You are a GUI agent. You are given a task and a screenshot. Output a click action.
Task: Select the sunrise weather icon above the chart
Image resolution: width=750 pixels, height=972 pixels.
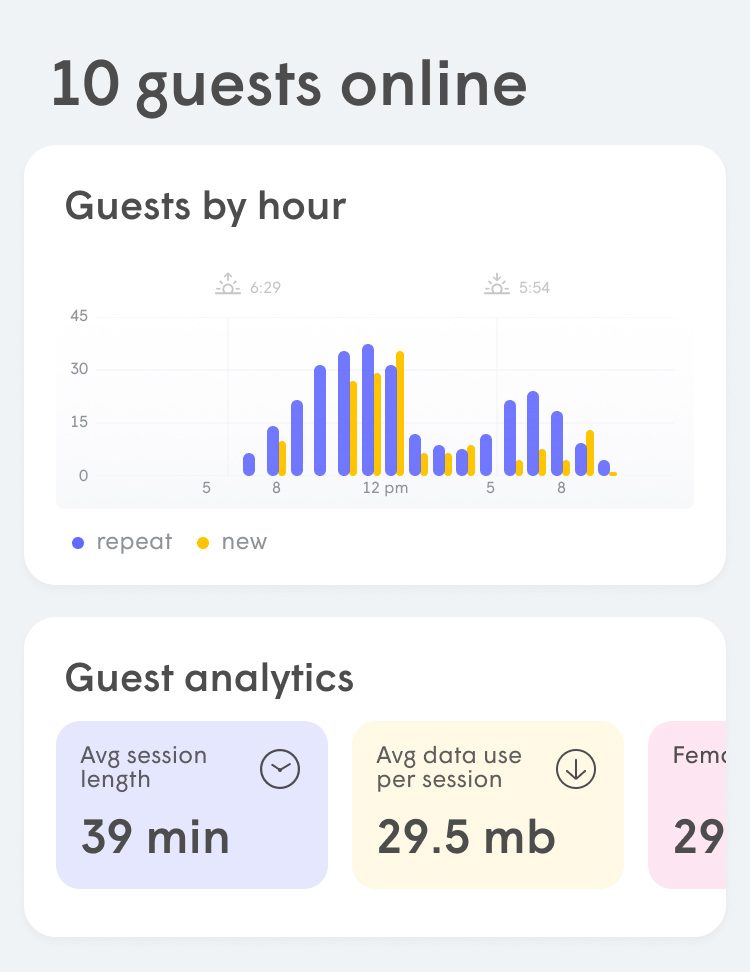tap(228, 283)
